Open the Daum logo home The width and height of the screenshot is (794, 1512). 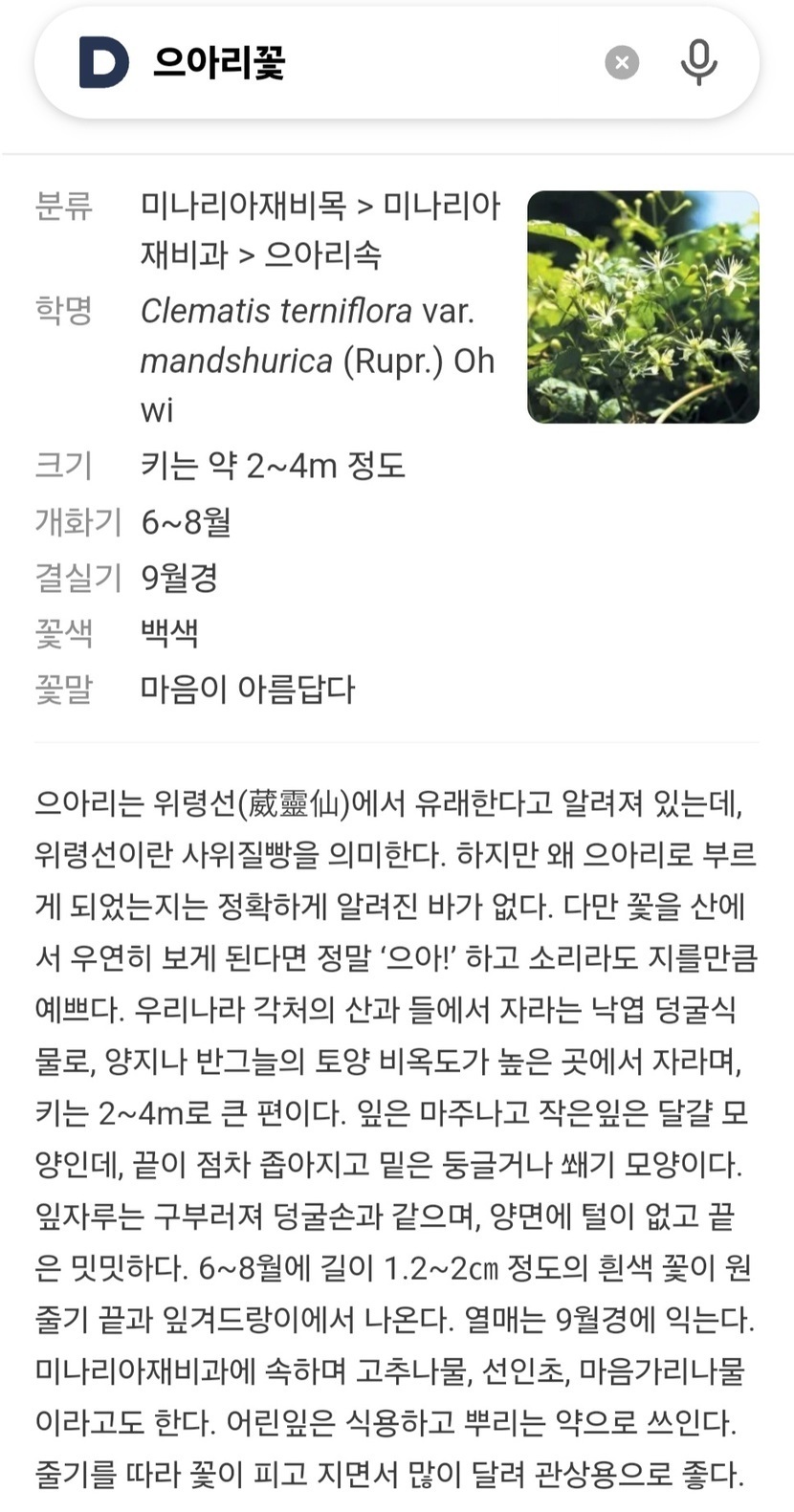pyautogui.click(x=103, y=63)
